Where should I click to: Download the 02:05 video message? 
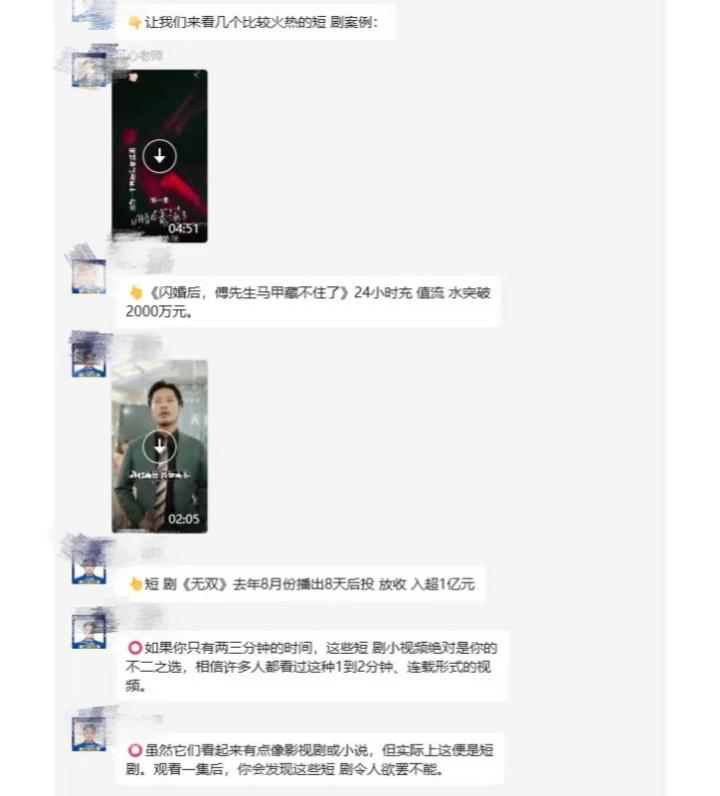pyautogui.click(x=159, y=446)
